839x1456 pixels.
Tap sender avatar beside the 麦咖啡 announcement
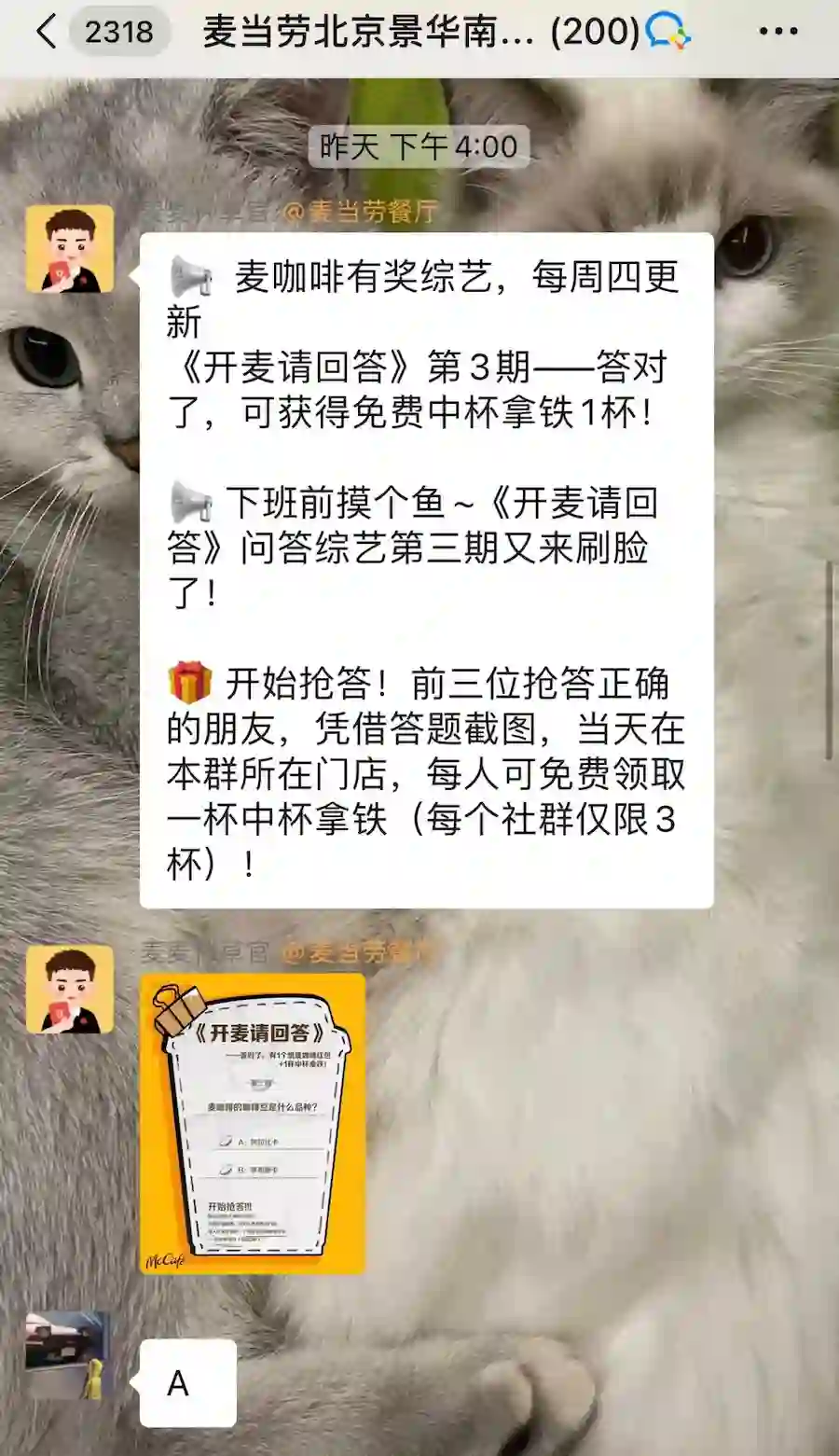click(70, 249)
